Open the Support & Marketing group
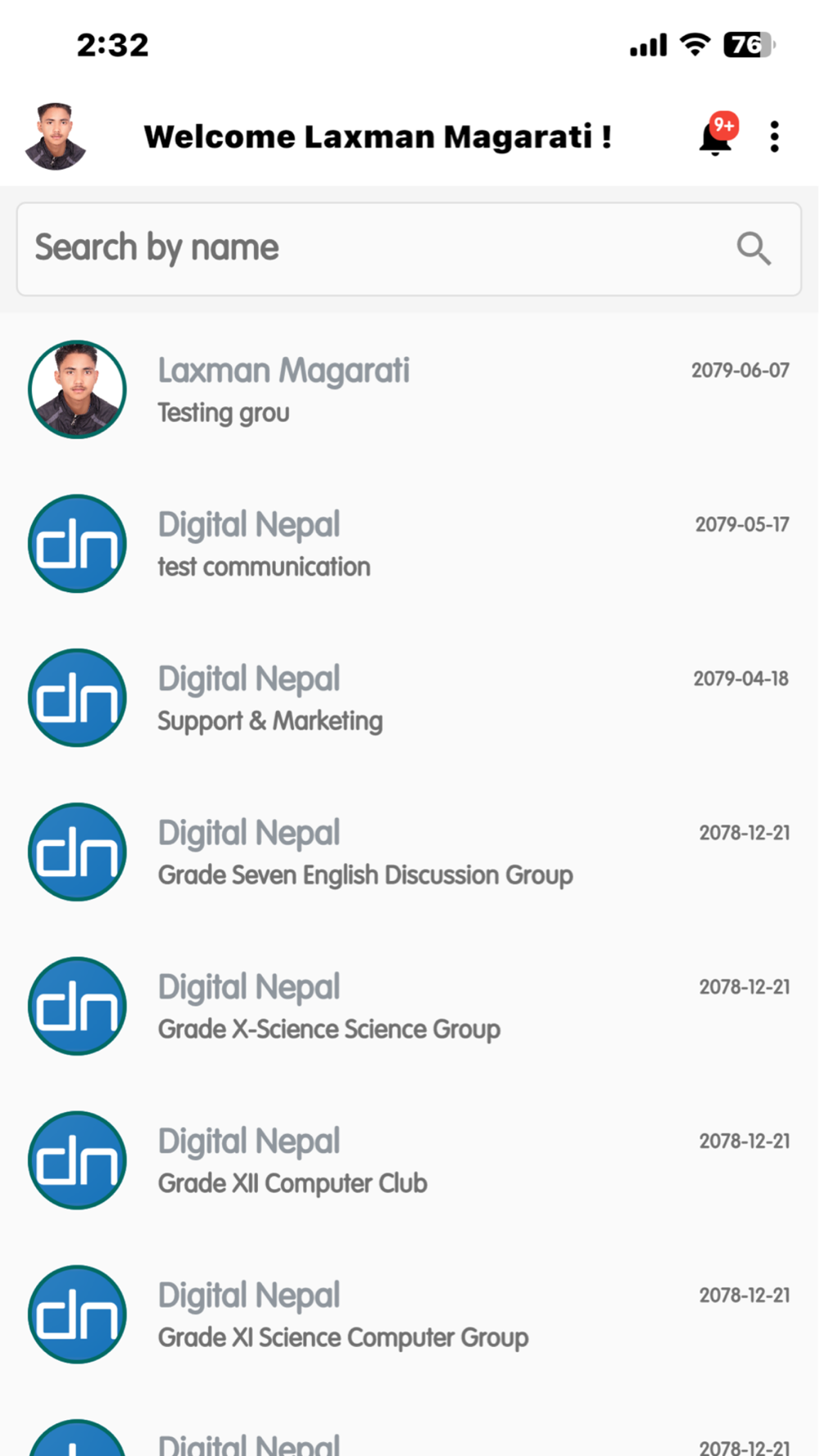This screenshot has height=1456, width=819. click(x=409, y=698)
